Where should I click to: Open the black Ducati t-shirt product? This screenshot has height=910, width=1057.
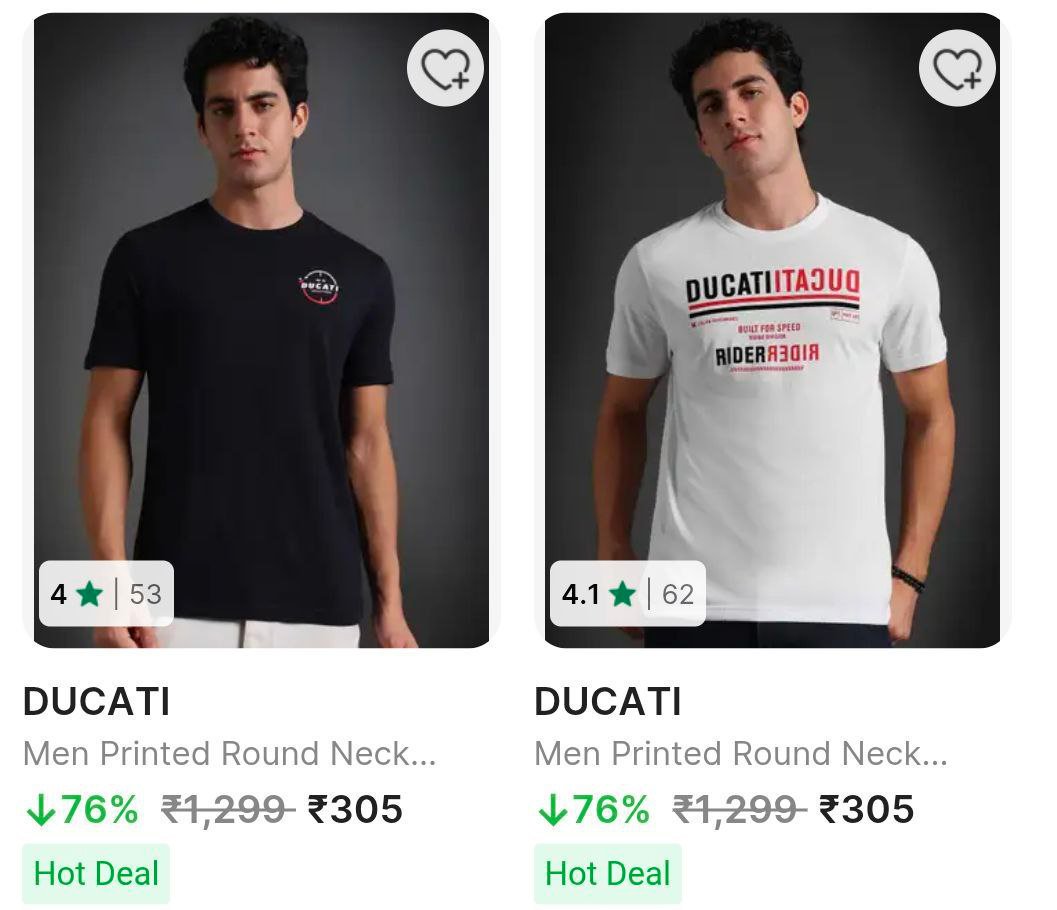tap(260, 380)
